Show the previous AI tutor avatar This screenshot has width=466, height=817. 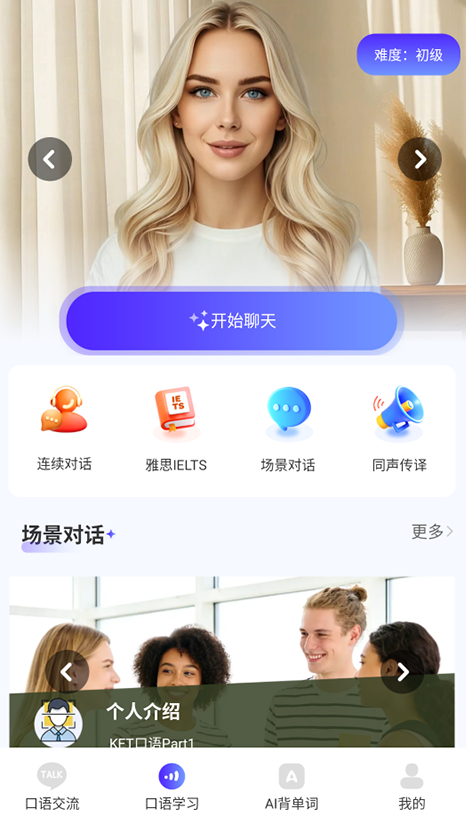tap(50, 159)
